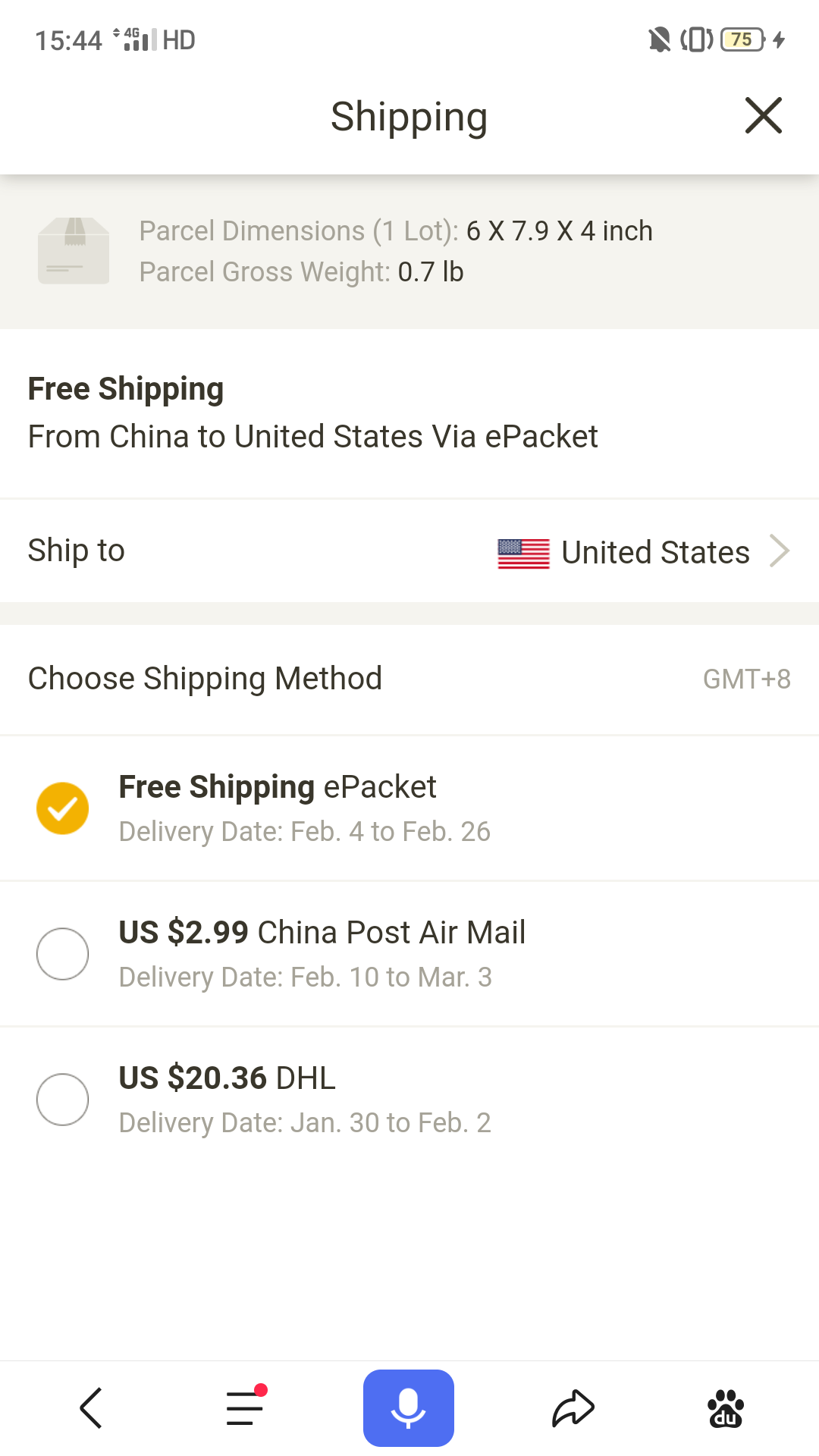Go back with the browser back arrow
Screen dimensions: 819x1456
(x=91, y=1408)
